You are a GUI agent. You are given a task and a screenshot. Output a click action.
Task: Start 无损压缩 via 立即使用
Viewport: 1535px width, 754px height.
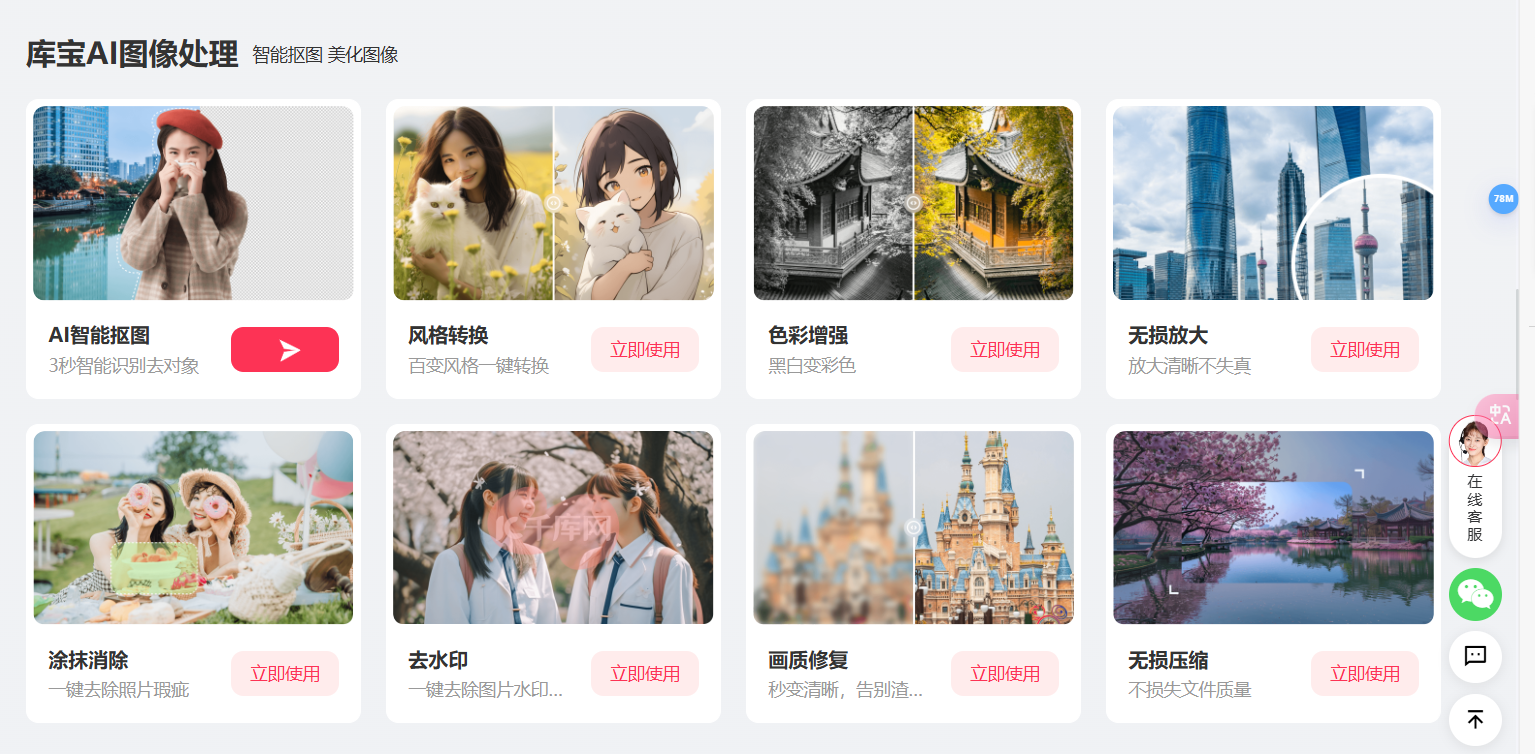pos(1365,674)
